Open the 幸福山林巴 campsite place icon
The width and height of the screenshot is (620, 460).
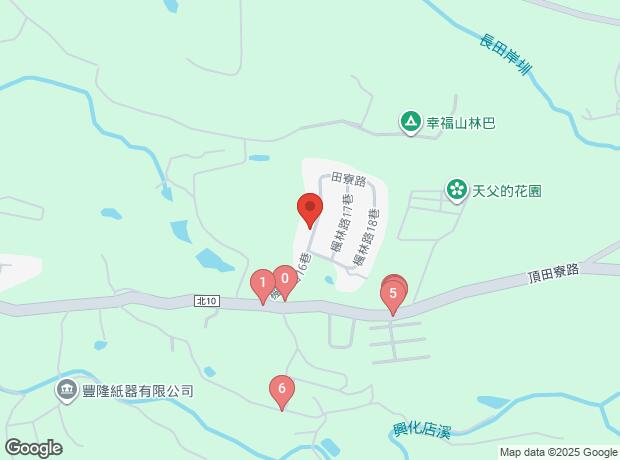pos(410,123)
